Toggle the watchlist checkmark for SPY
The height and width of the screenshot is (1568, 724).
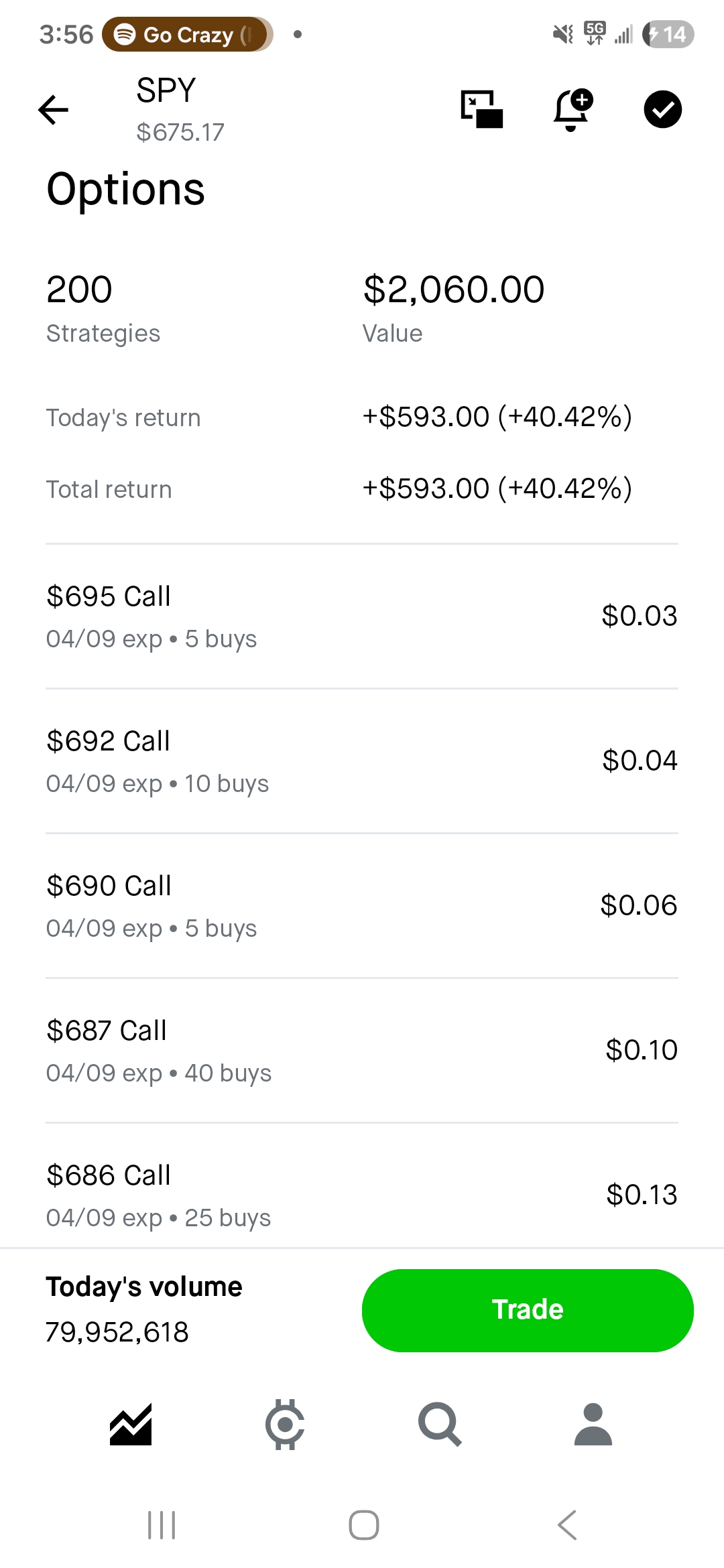[662, 109]
